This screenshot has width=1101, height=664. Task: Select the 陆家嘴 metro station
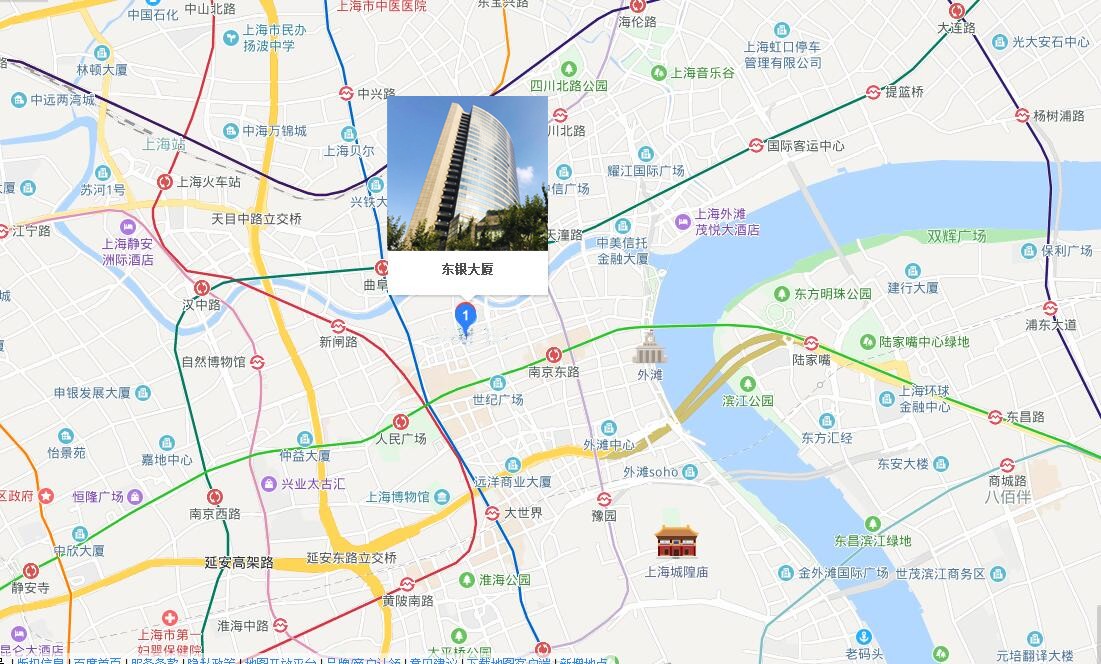[x=811, y=343]
